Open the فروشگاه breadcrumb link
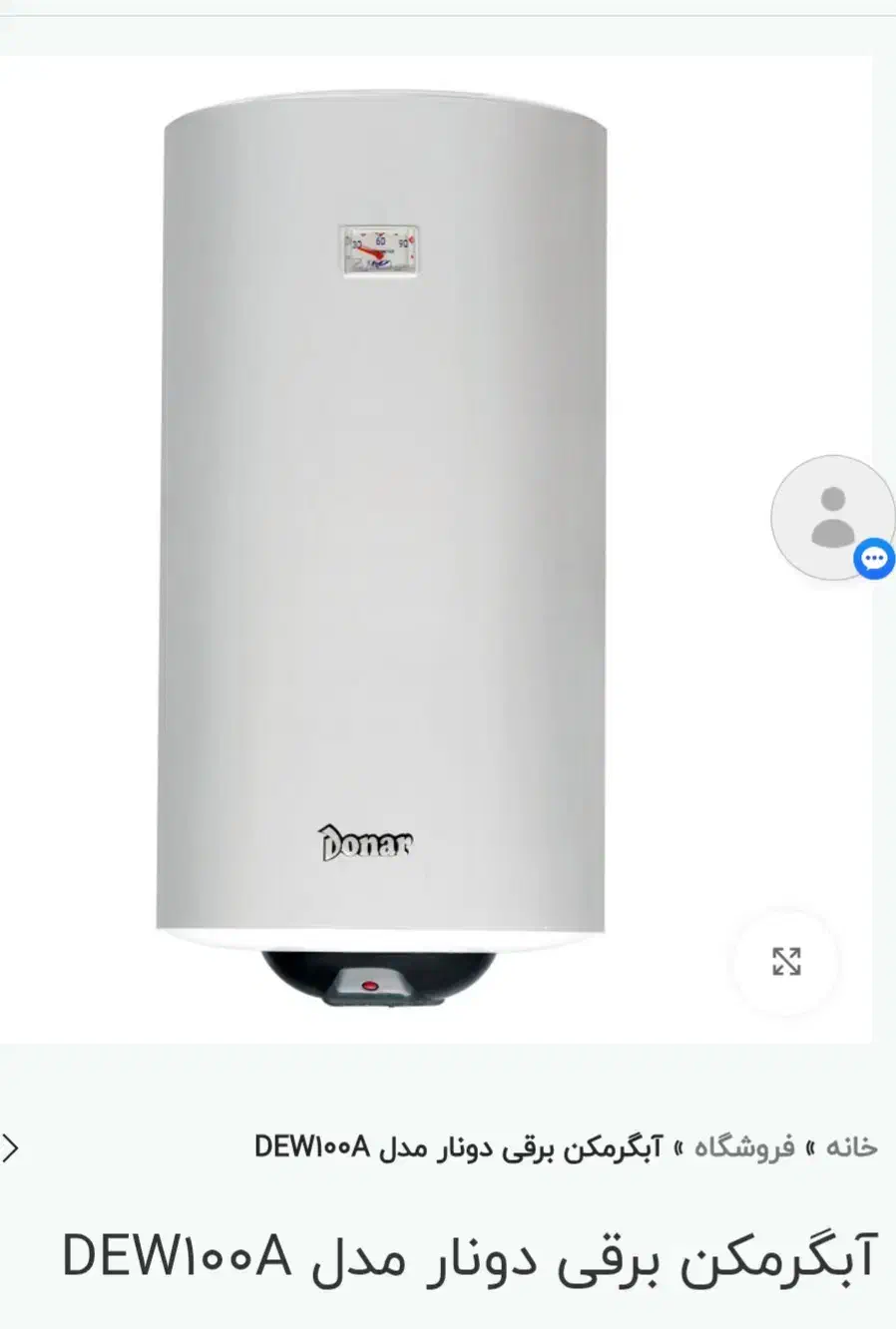This screenshot has width=896, height=1329. point(744,1147)
